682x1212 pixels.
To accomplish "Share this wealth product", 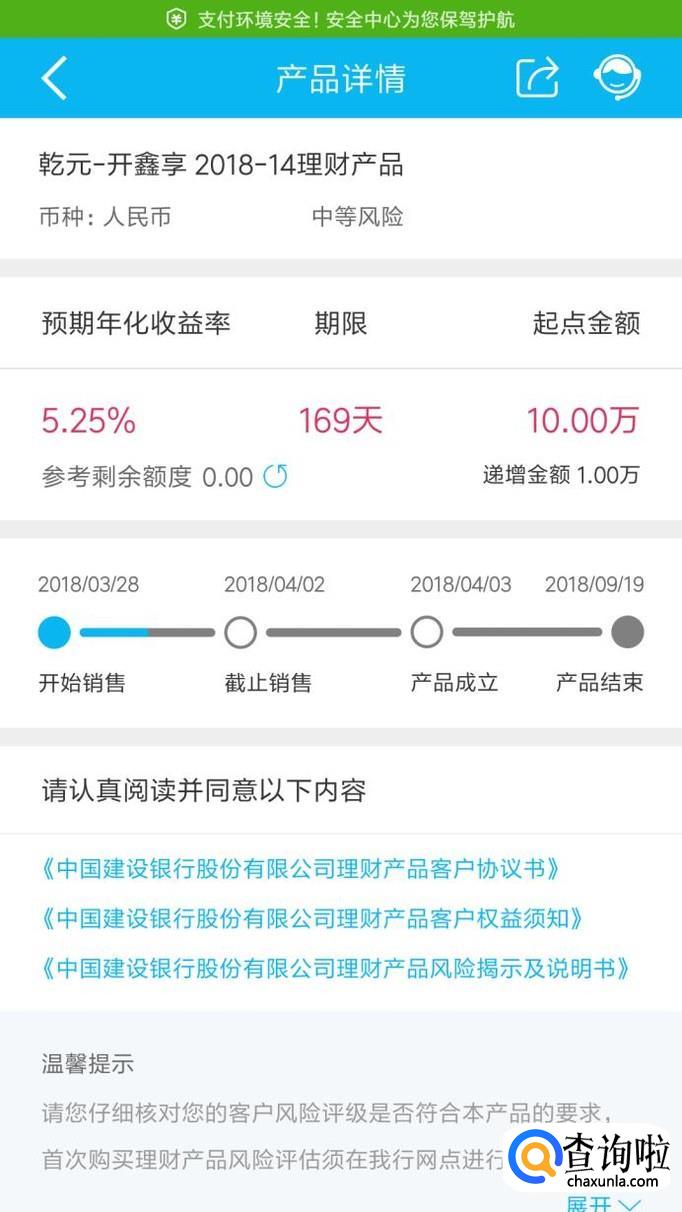I will coord(537,78).
